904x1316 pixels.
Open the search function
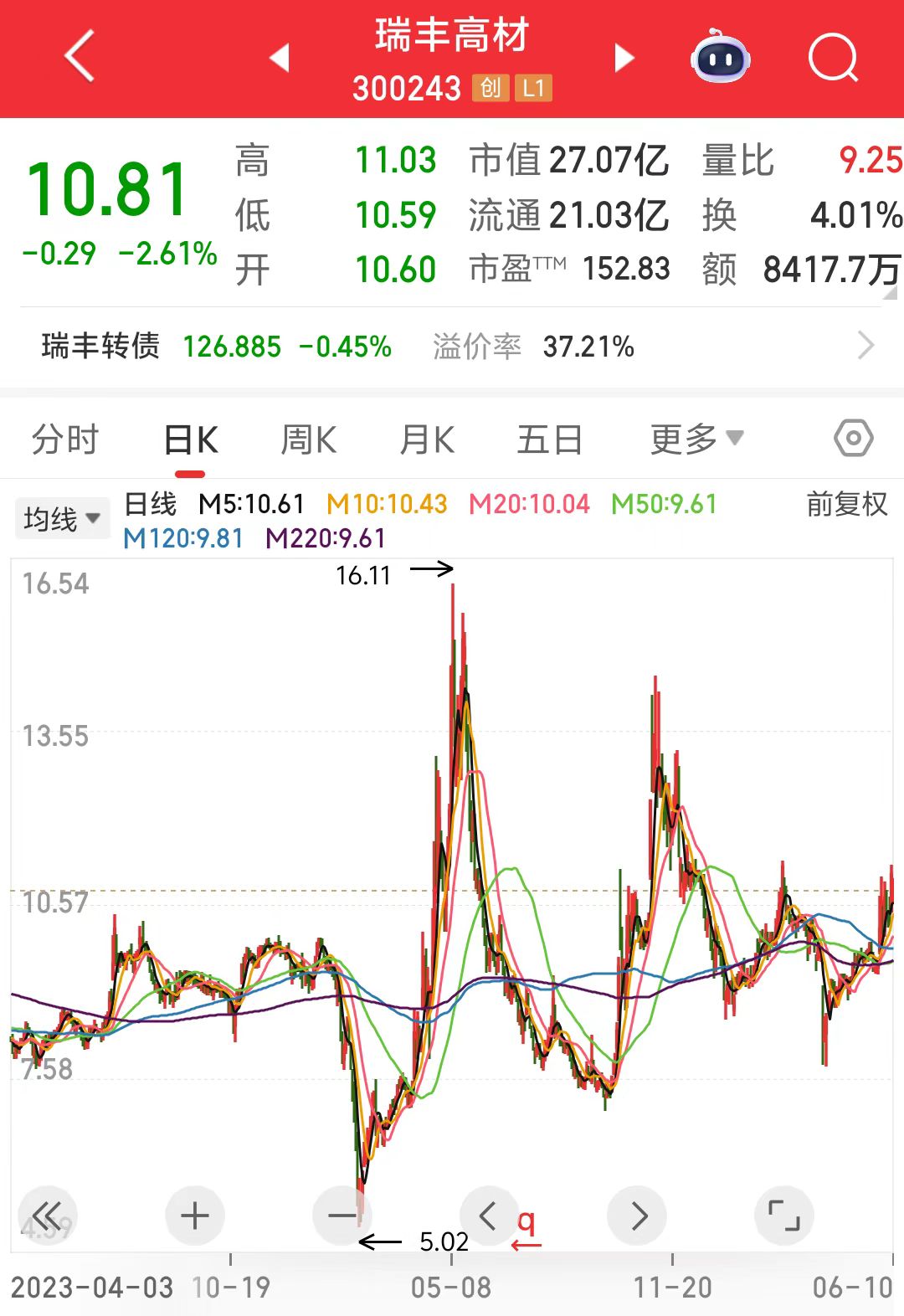[833, 56]
